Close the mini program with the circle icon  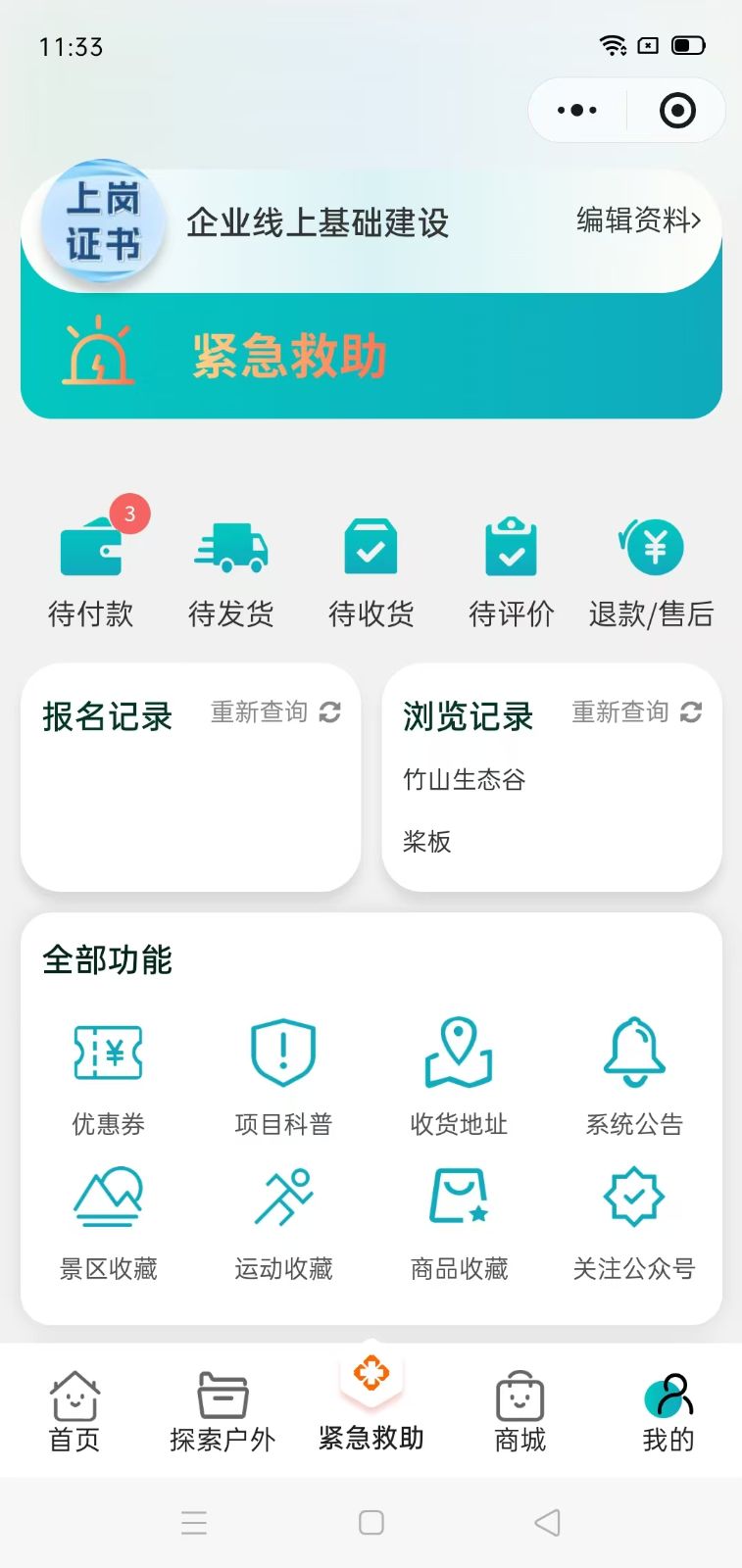click(x=677, y=110)
